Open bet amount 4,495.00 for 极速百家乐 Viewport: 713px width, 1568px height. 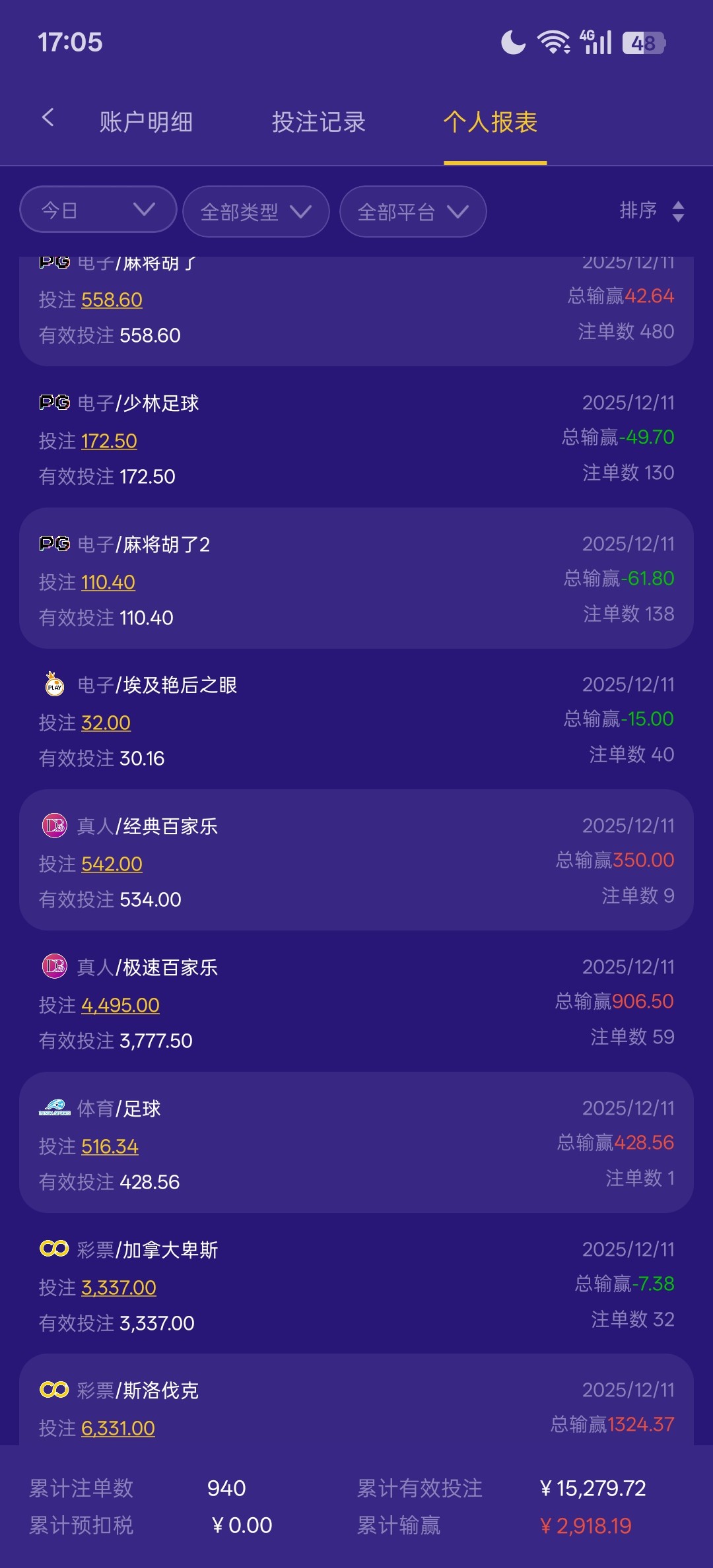120,1005
